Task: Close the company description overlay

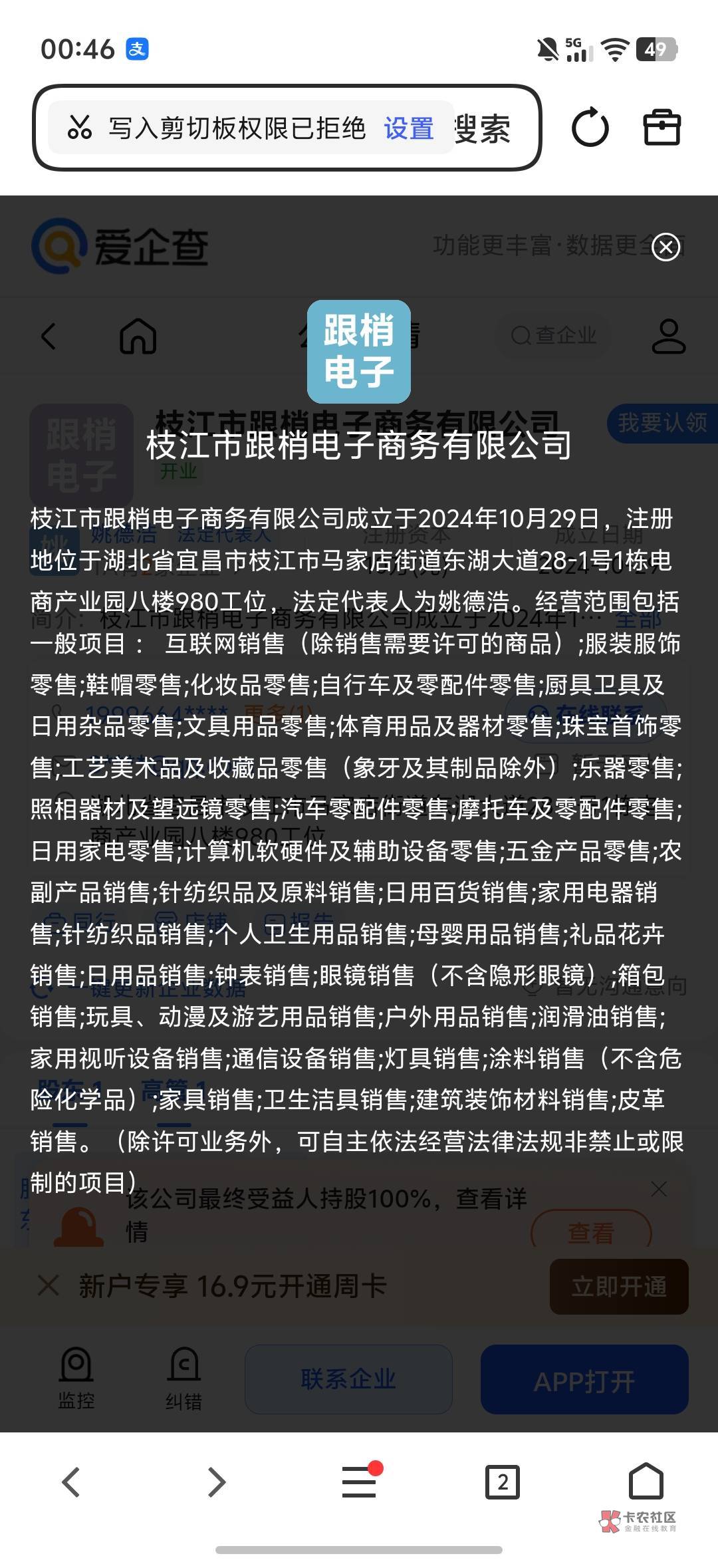Action: coord(665,247)
